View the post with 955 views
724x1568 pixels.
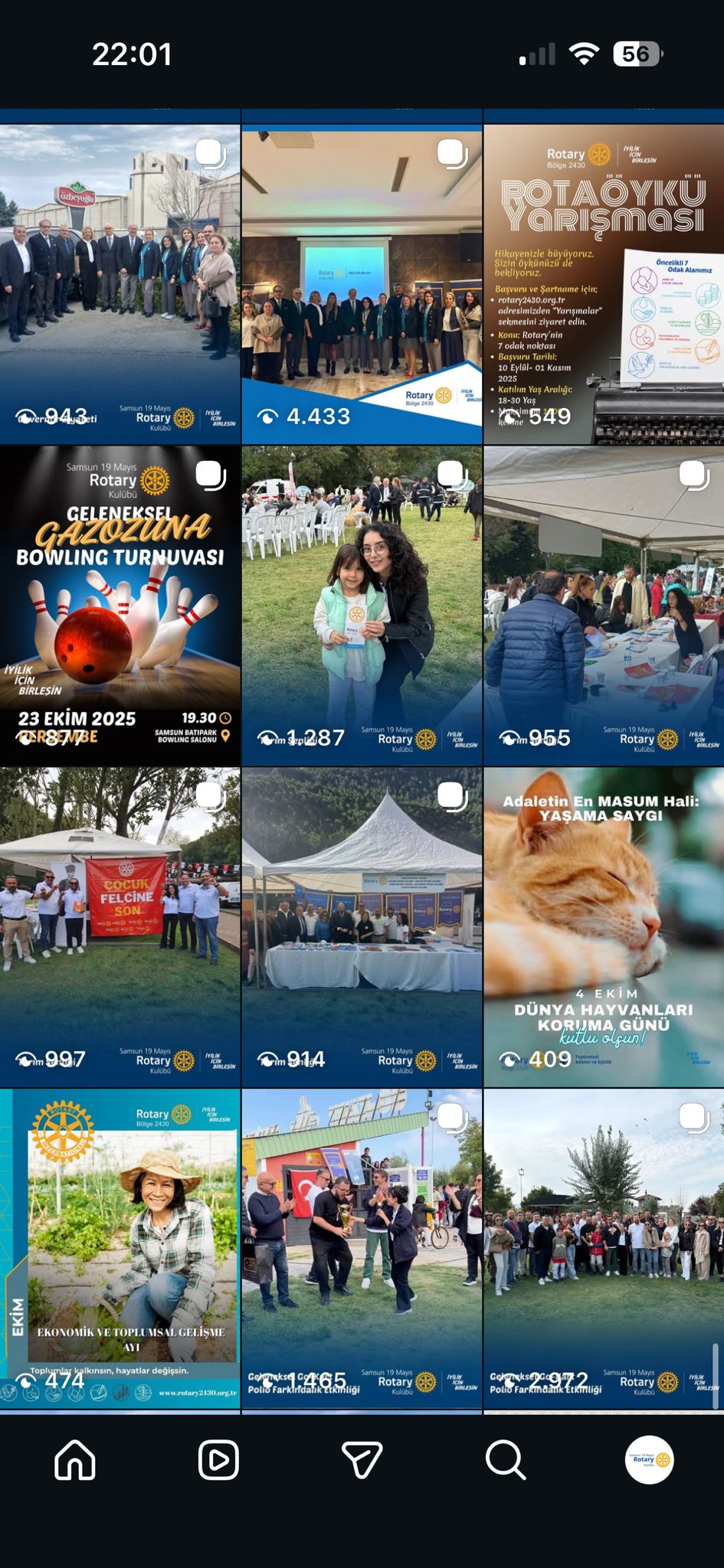(604, 605)
